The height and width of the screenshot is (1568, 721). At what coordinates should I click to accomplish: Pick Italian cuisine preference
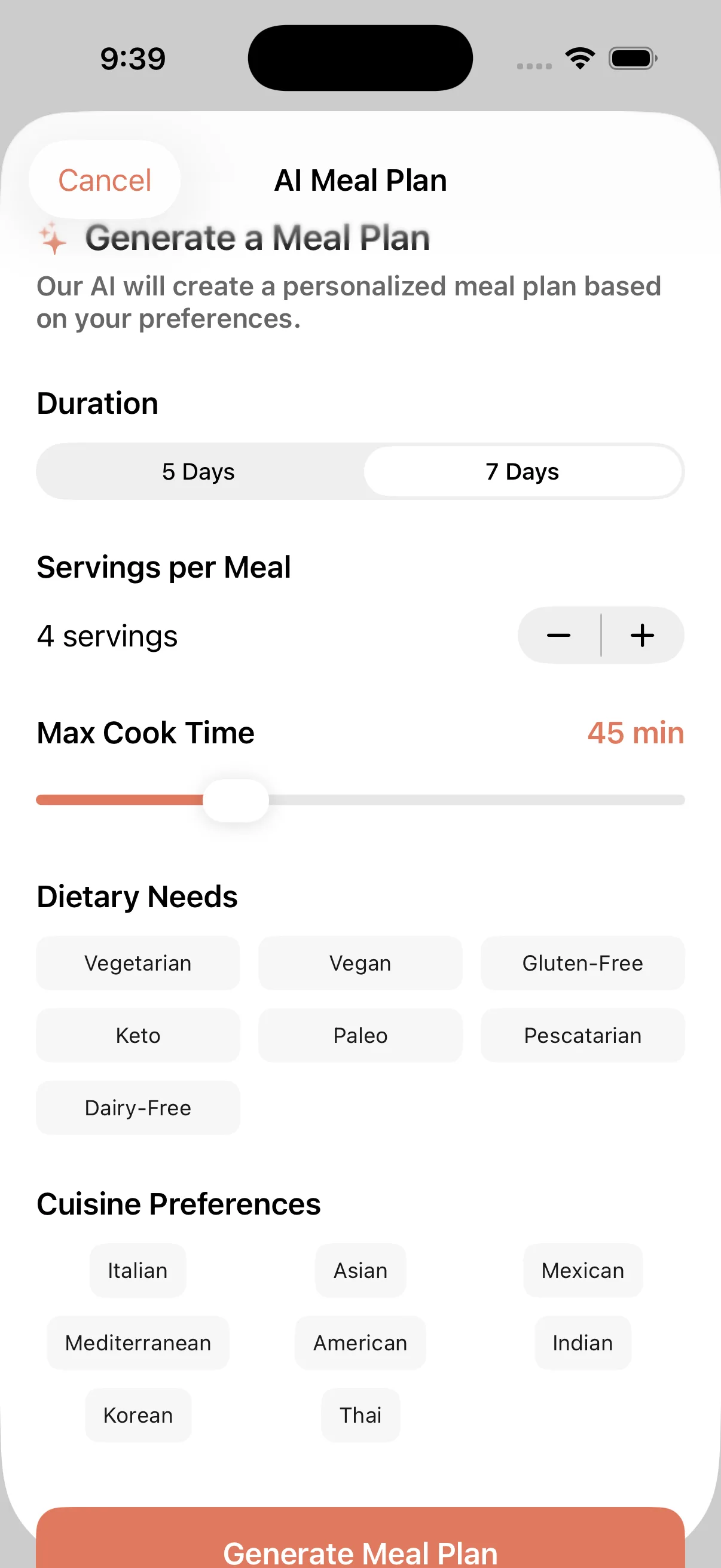click(138, 1270)
